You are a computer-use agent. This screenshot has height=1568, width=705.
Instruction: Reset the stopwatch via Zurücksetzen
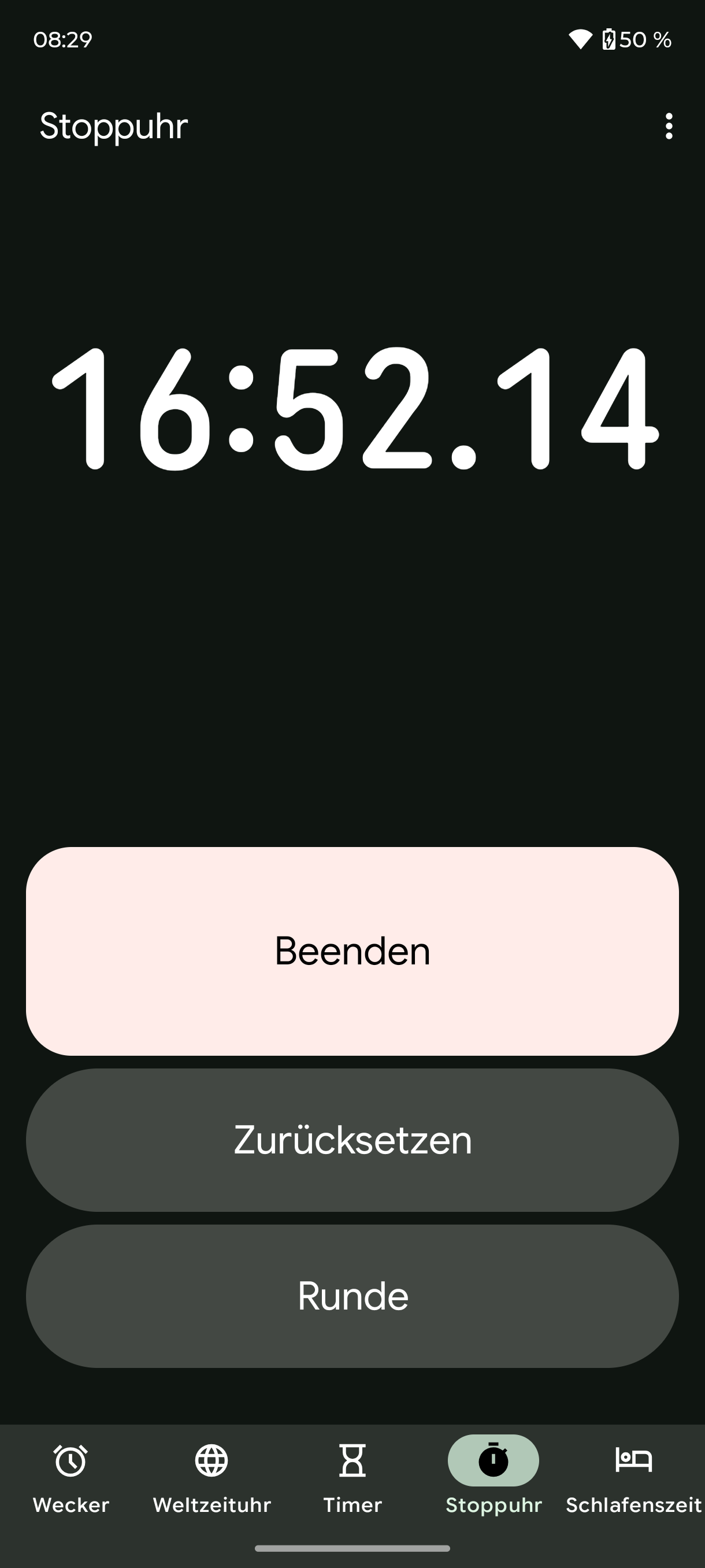[352, 1140]
